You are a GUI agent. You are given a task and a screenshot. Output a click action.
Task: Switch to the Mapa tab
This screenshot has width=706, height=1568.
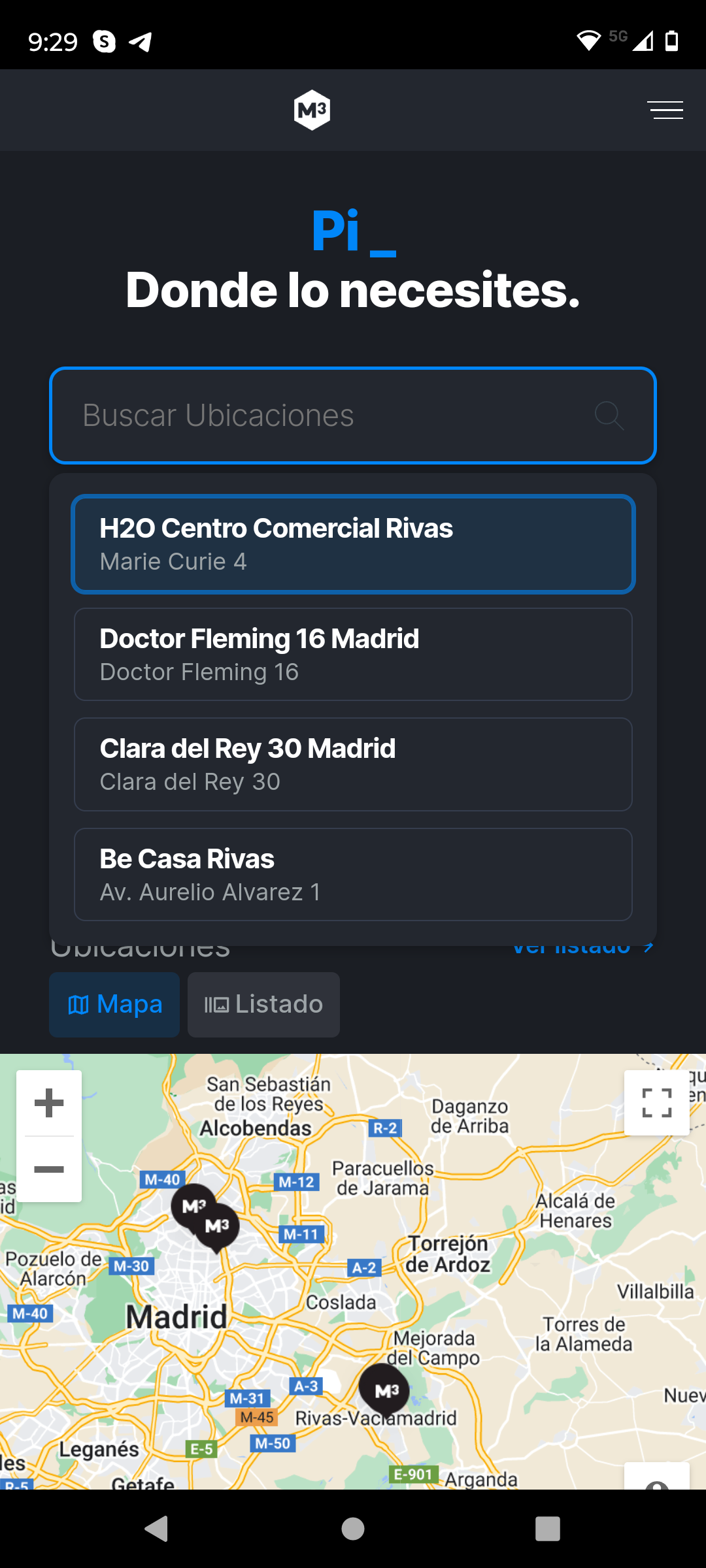[x=114, y=1005]
